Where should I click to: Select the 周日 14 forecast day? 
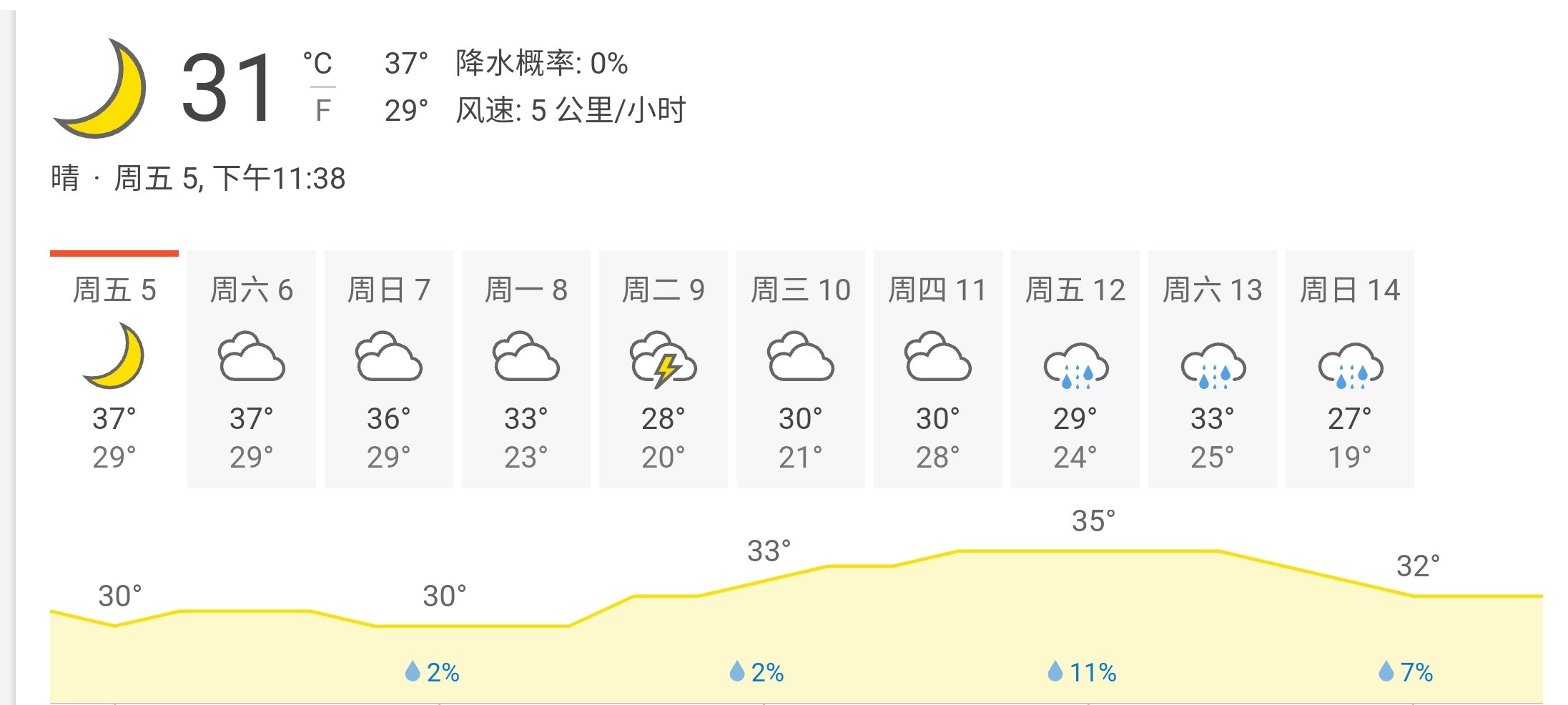[1350, 369]
